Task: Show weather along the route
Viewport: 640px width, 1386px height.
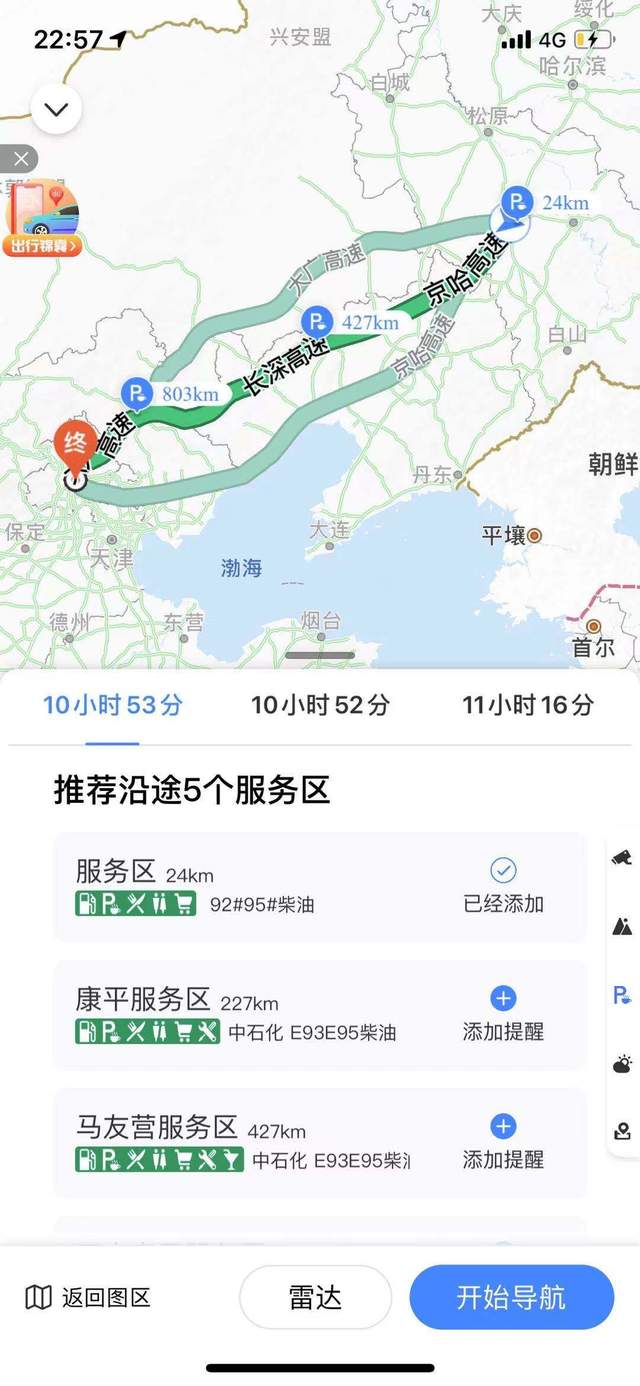Action: pyautogui.click(x=622, y=1063)
